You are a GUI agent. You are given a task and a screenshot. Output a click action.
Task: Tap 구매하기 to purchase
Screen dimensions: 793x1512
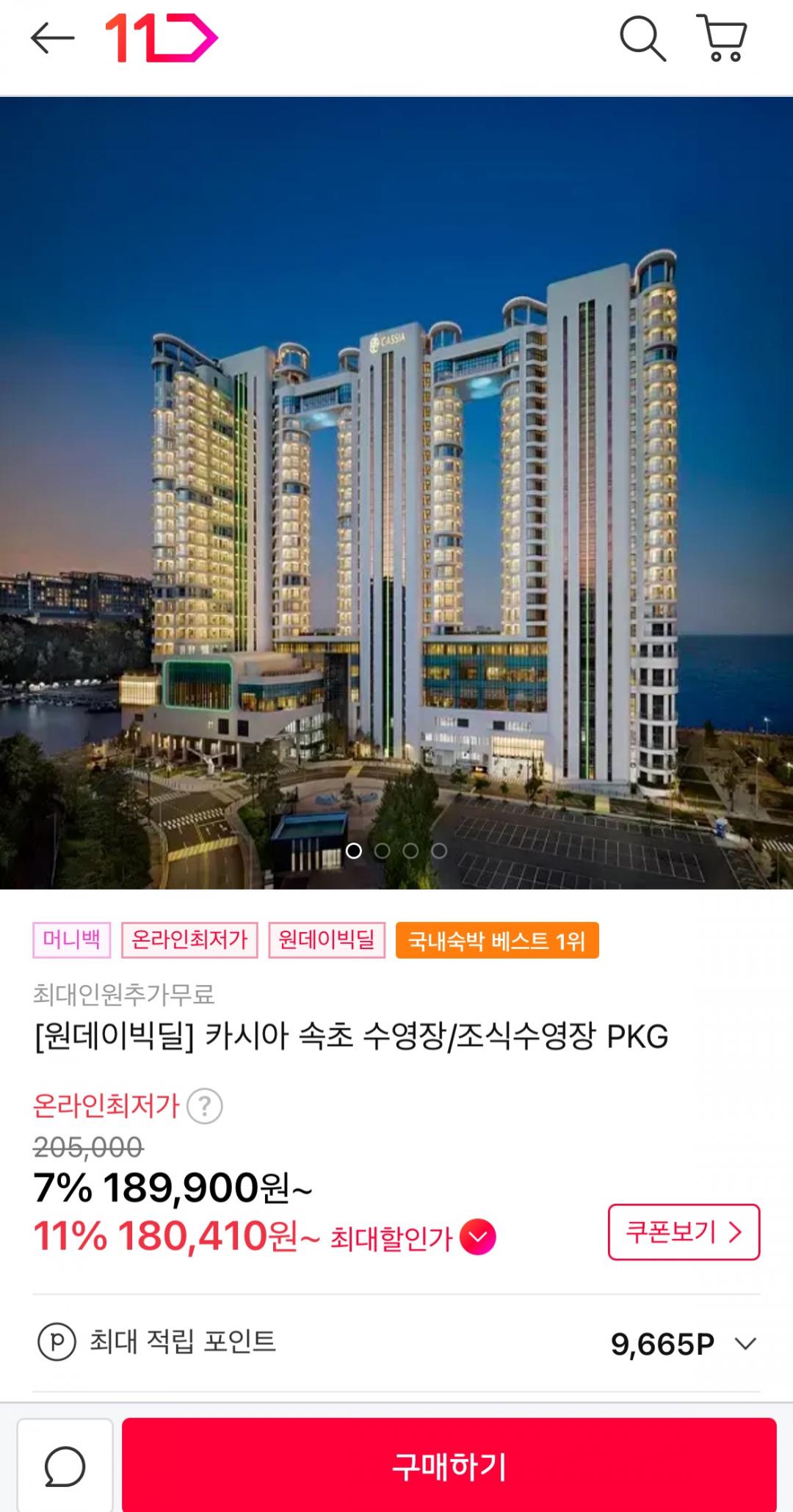point(449,1466)
